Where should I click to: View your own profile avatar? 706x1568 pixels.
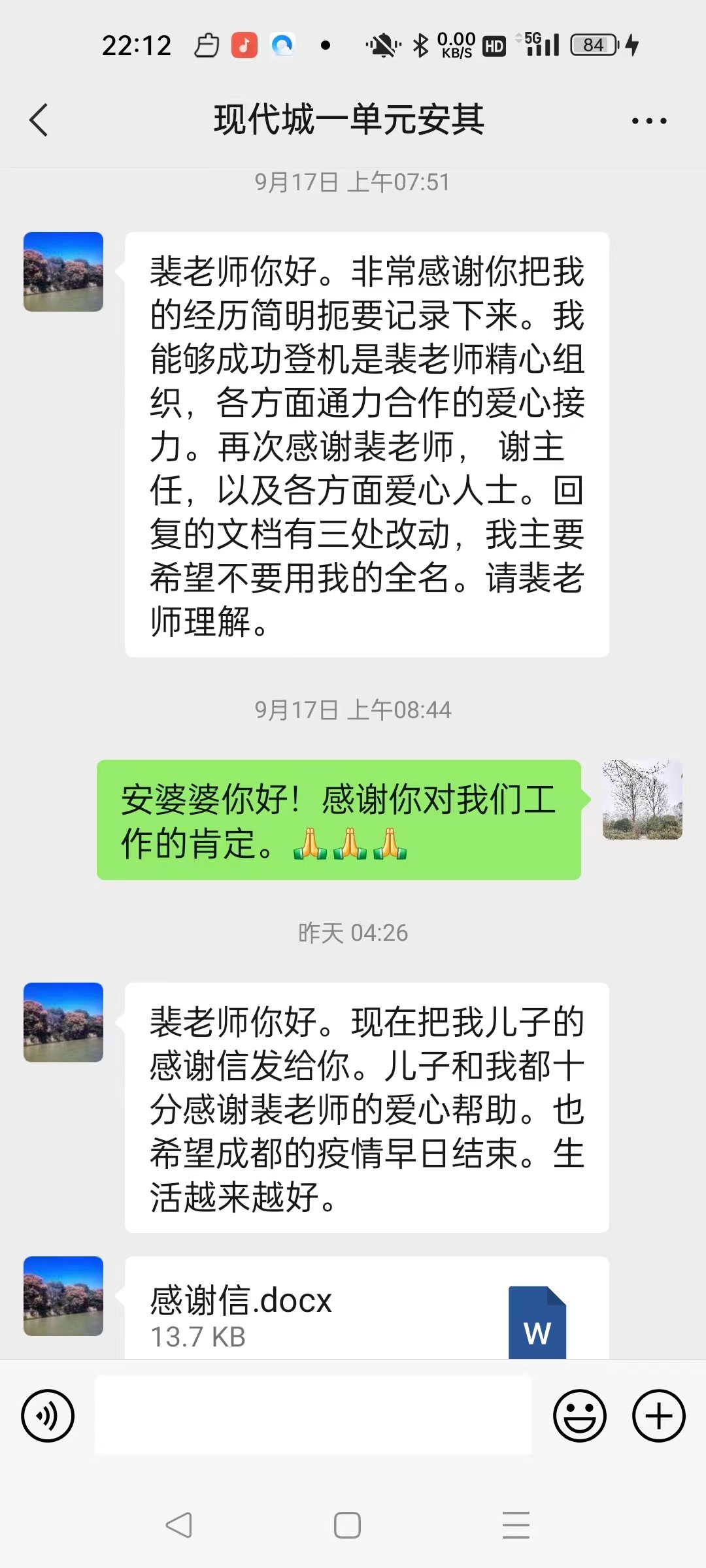tap(642, 799)
